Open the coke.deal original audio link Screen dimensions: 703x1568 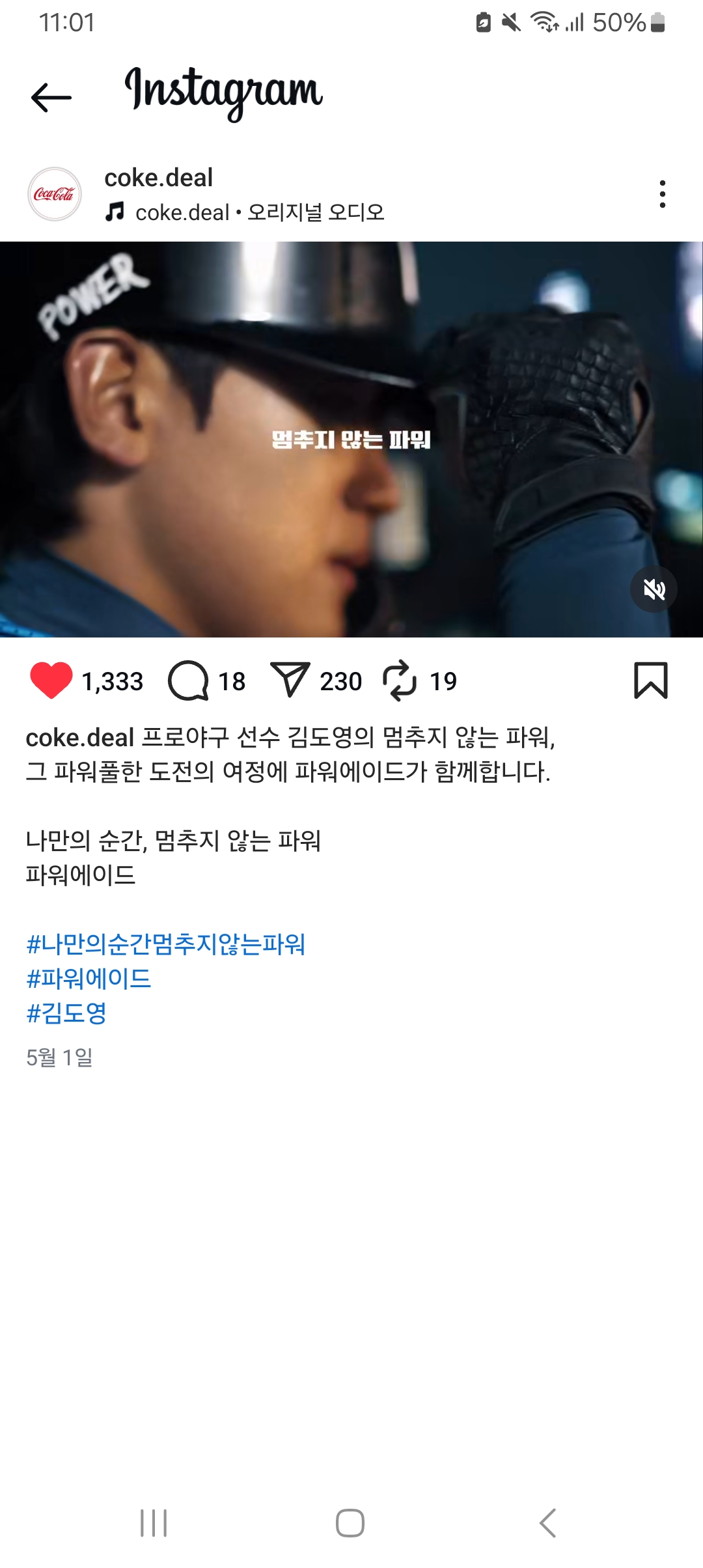(x=259, y=212)
